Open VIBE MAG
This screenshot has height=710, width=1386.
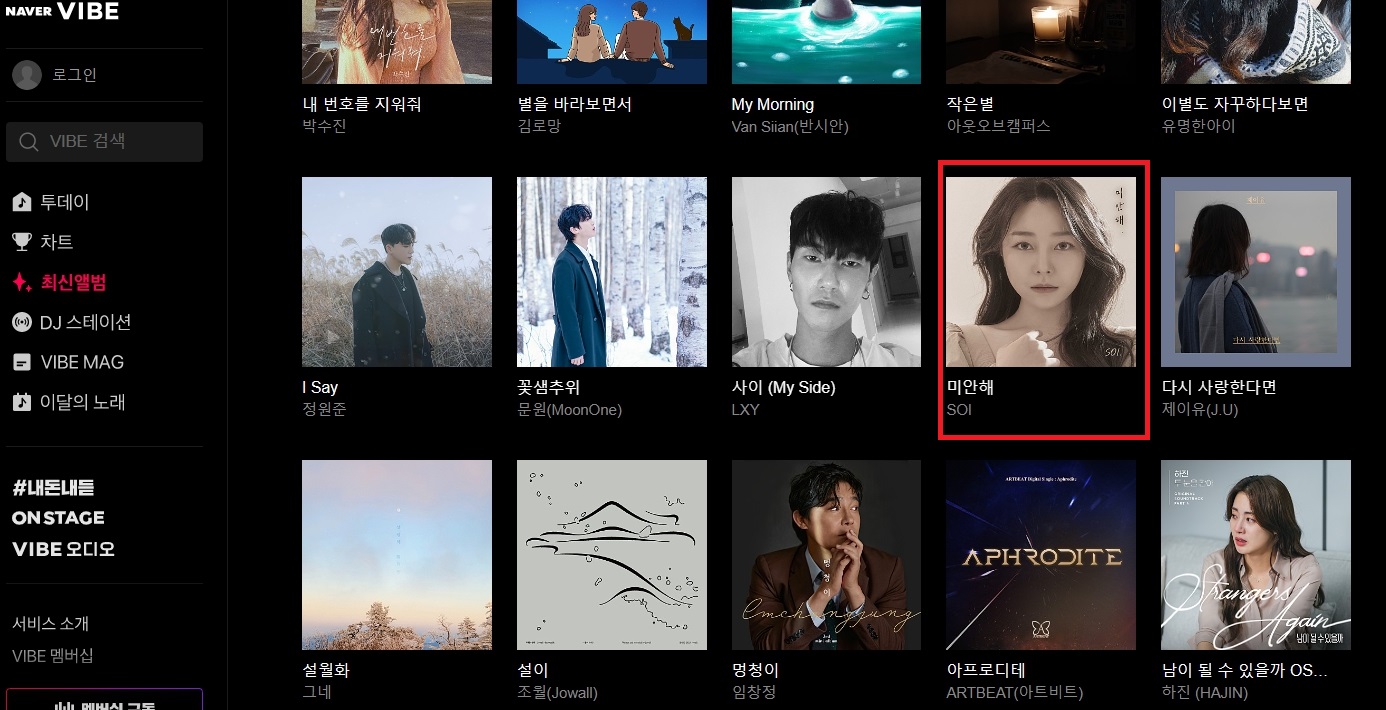coord(81,362)
